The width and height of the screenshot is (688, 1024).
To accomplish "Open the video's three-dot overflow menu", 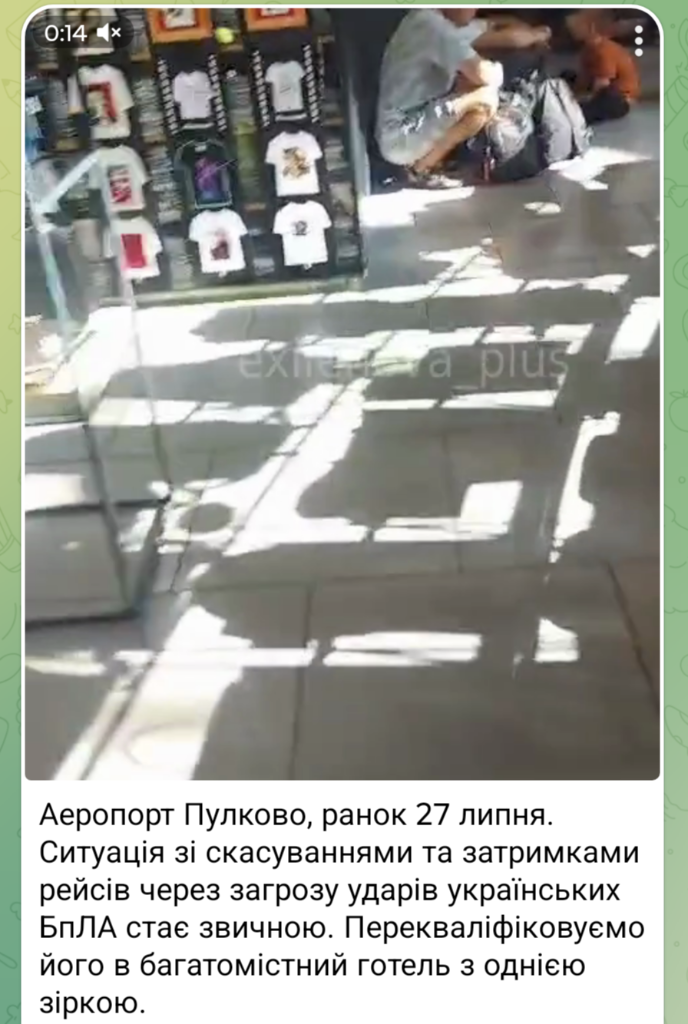I will click(x=638, y=40).
